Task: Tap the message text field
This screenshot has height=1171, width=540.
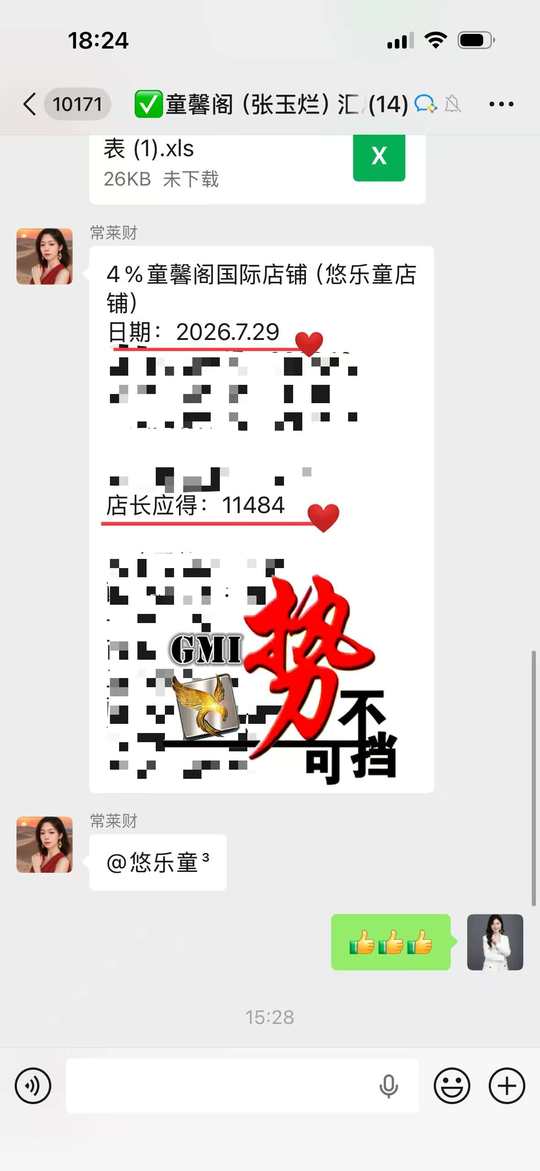Action: 242,1085
